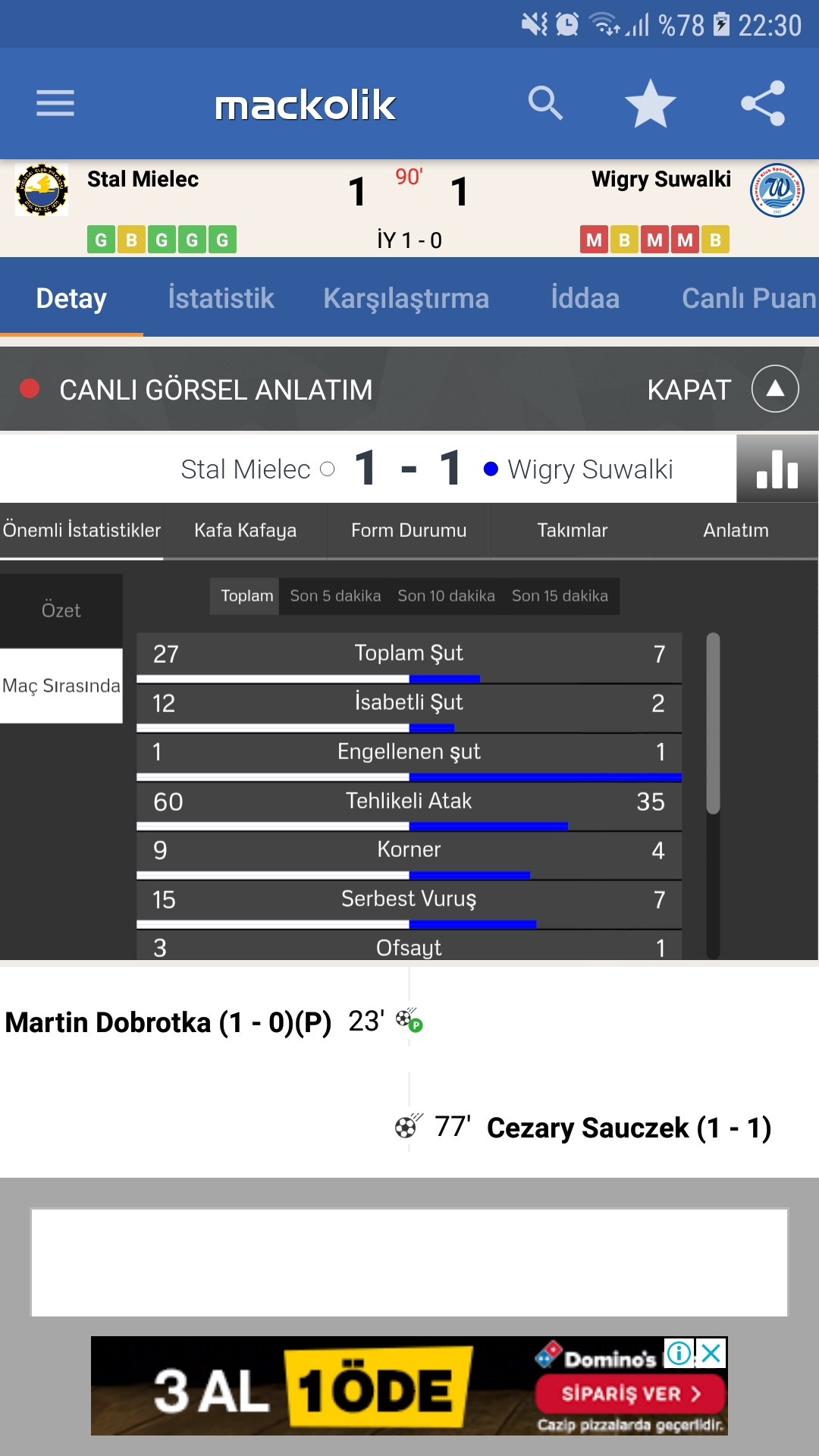Collapse live commentary with KAPAT arrow
The height and width of the screenshot is (1456, 819).
point(775,389)
